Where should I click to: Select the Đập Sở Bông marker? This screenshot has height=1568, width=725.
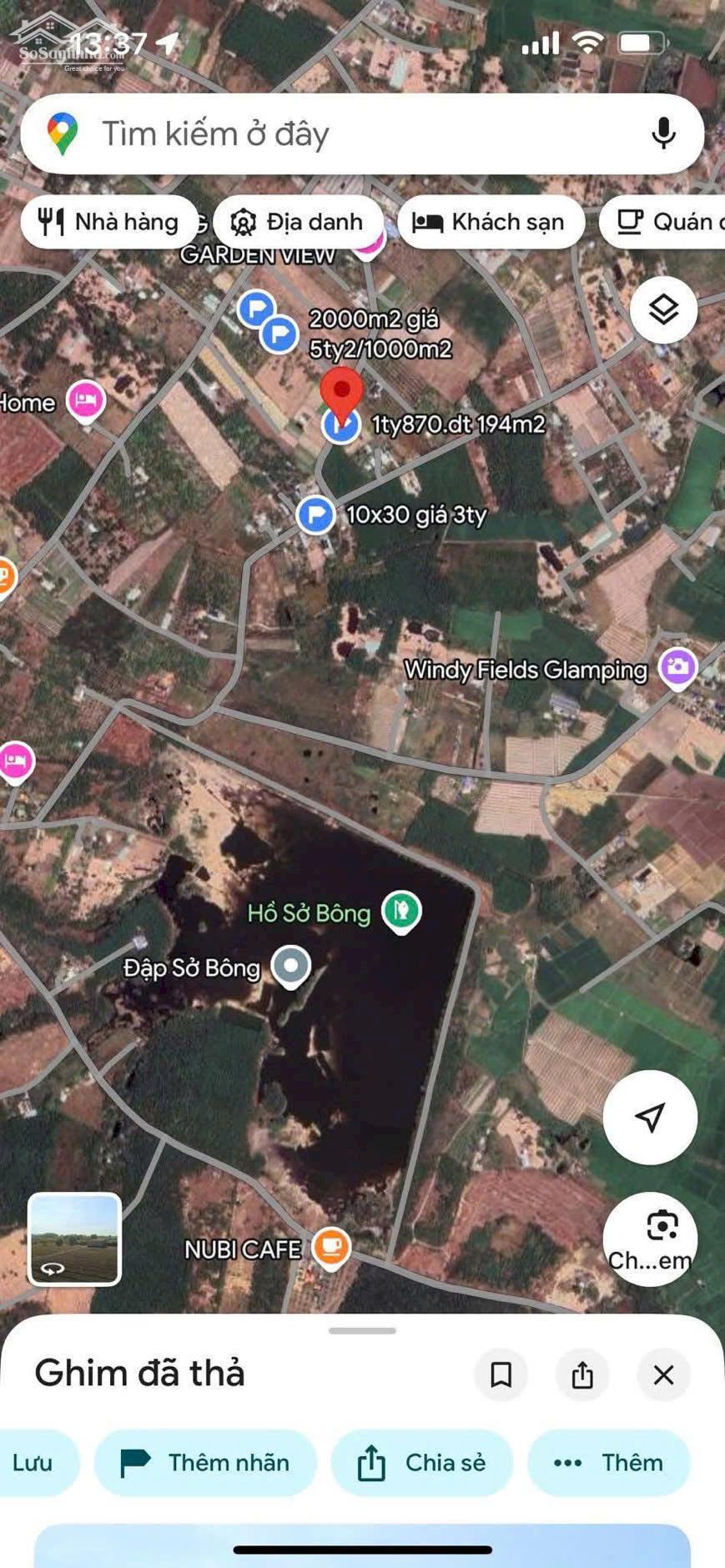tap(291, 966)
